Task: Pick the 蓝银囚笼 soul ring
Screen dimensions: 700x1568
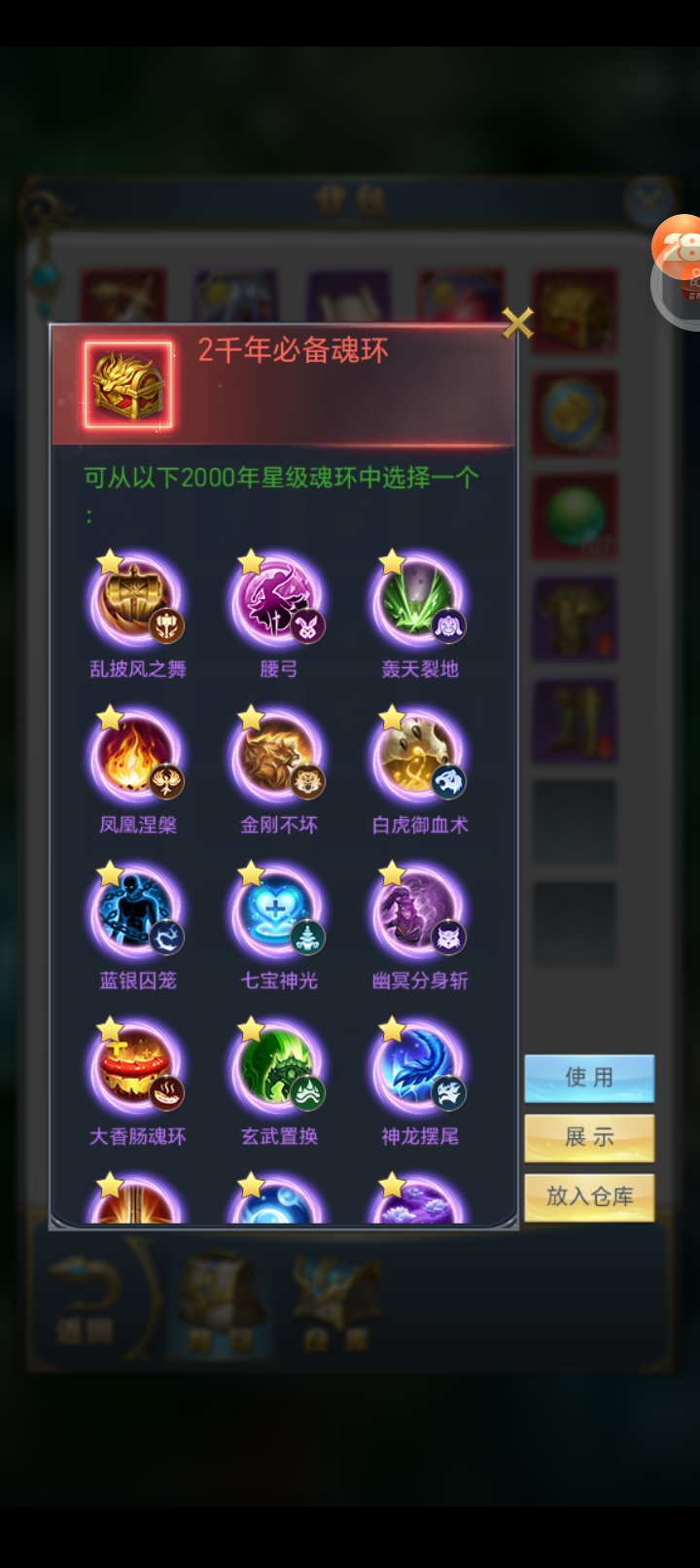Action: tap(137, 912)
